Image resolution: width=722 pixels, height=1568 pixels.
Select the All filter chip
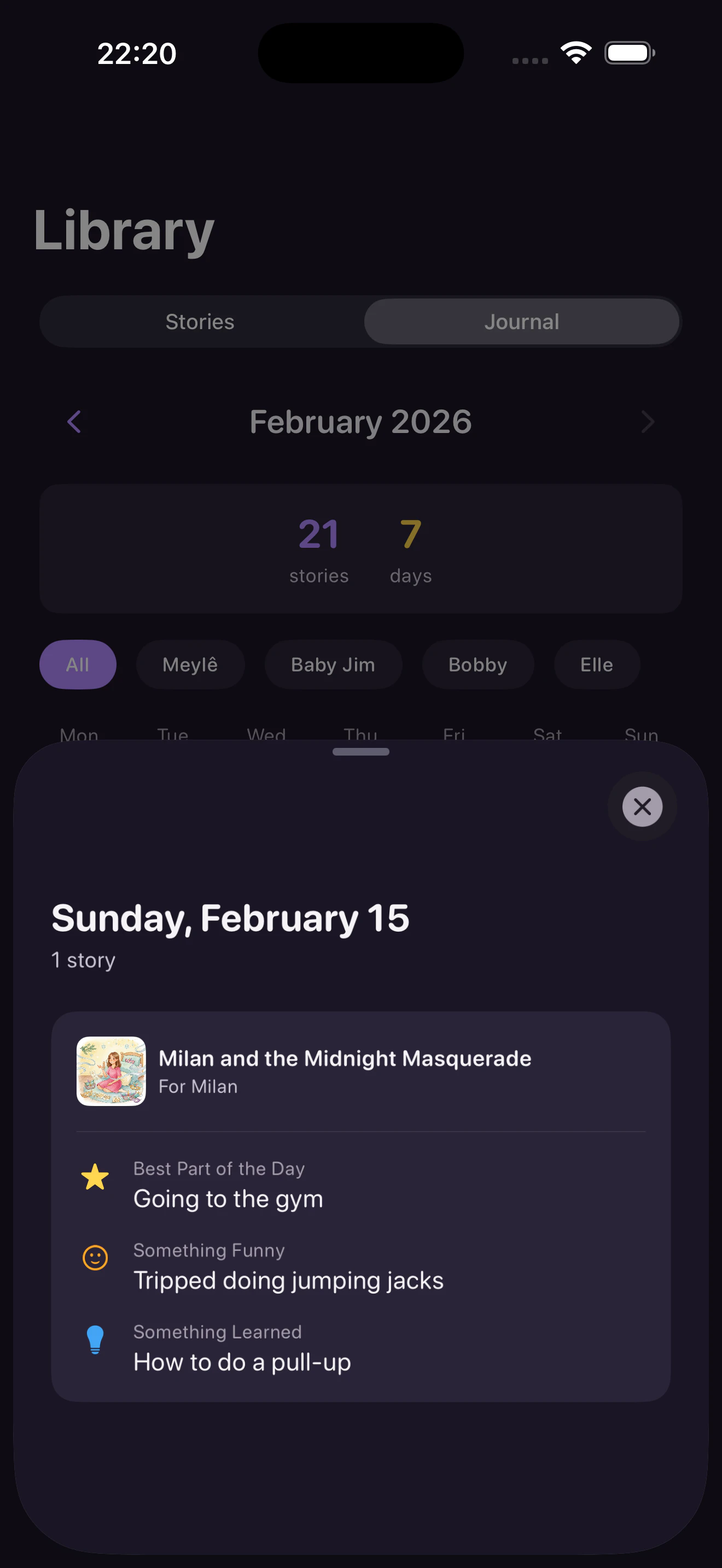coord(78,664)
